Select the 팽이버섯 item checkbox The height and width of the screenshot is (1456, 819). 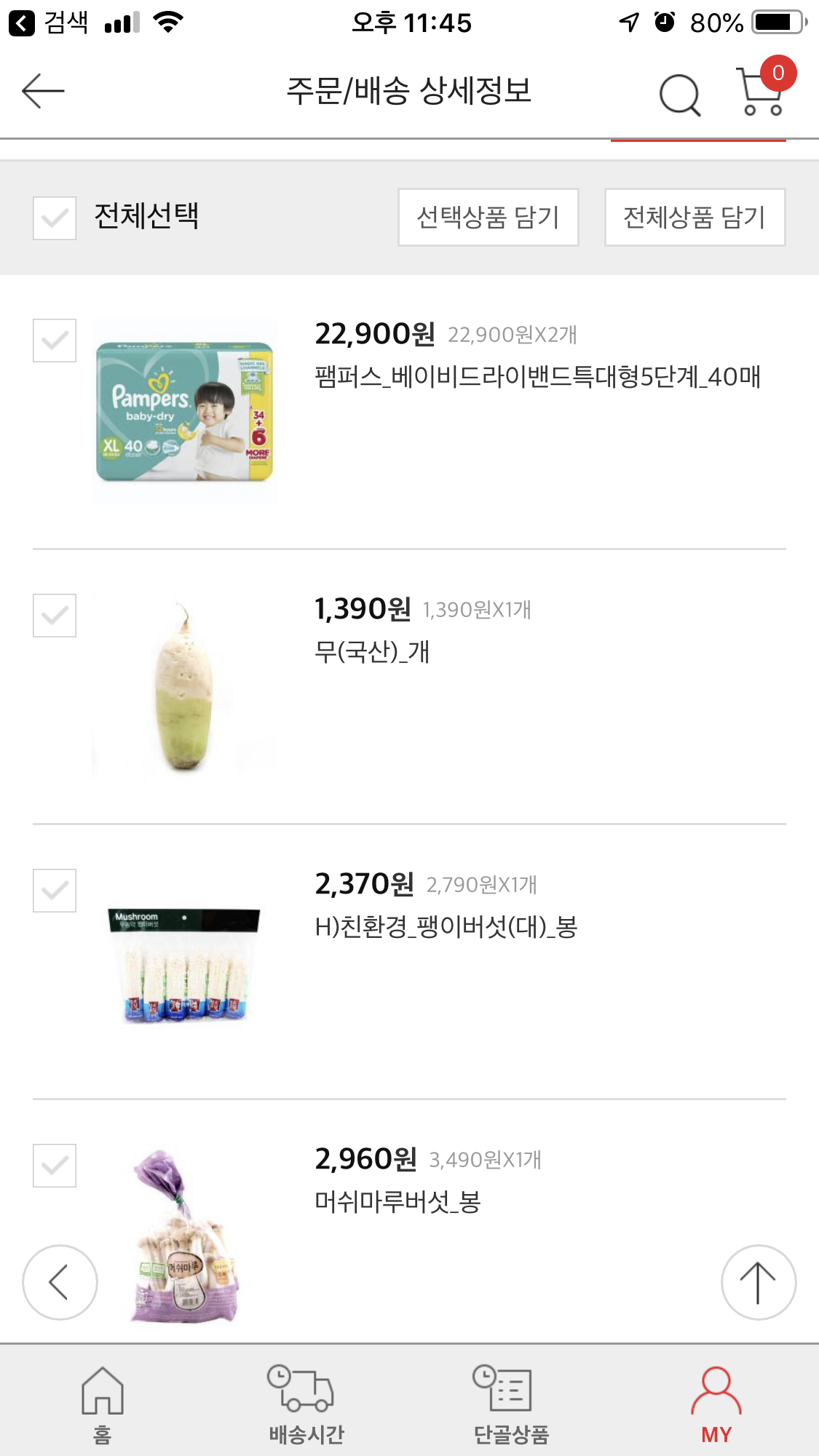(55, 891)
